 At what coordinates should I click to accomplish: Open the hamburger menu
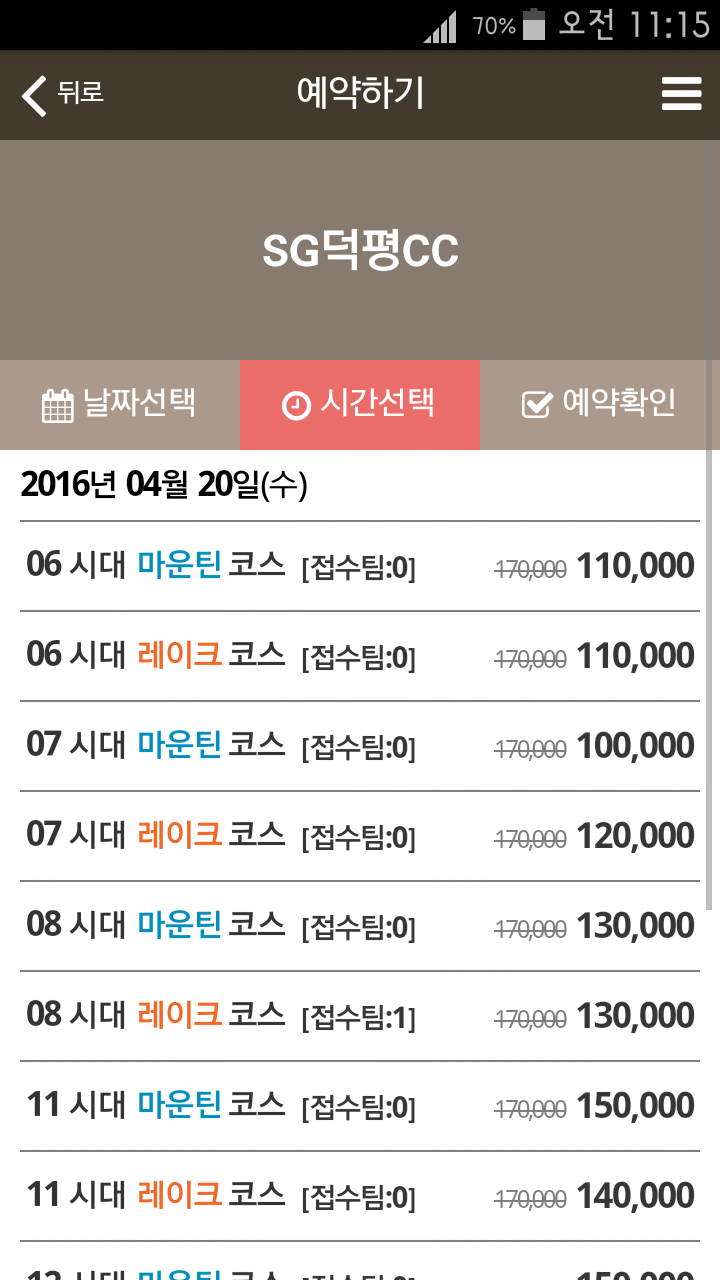tap(681, 94)
